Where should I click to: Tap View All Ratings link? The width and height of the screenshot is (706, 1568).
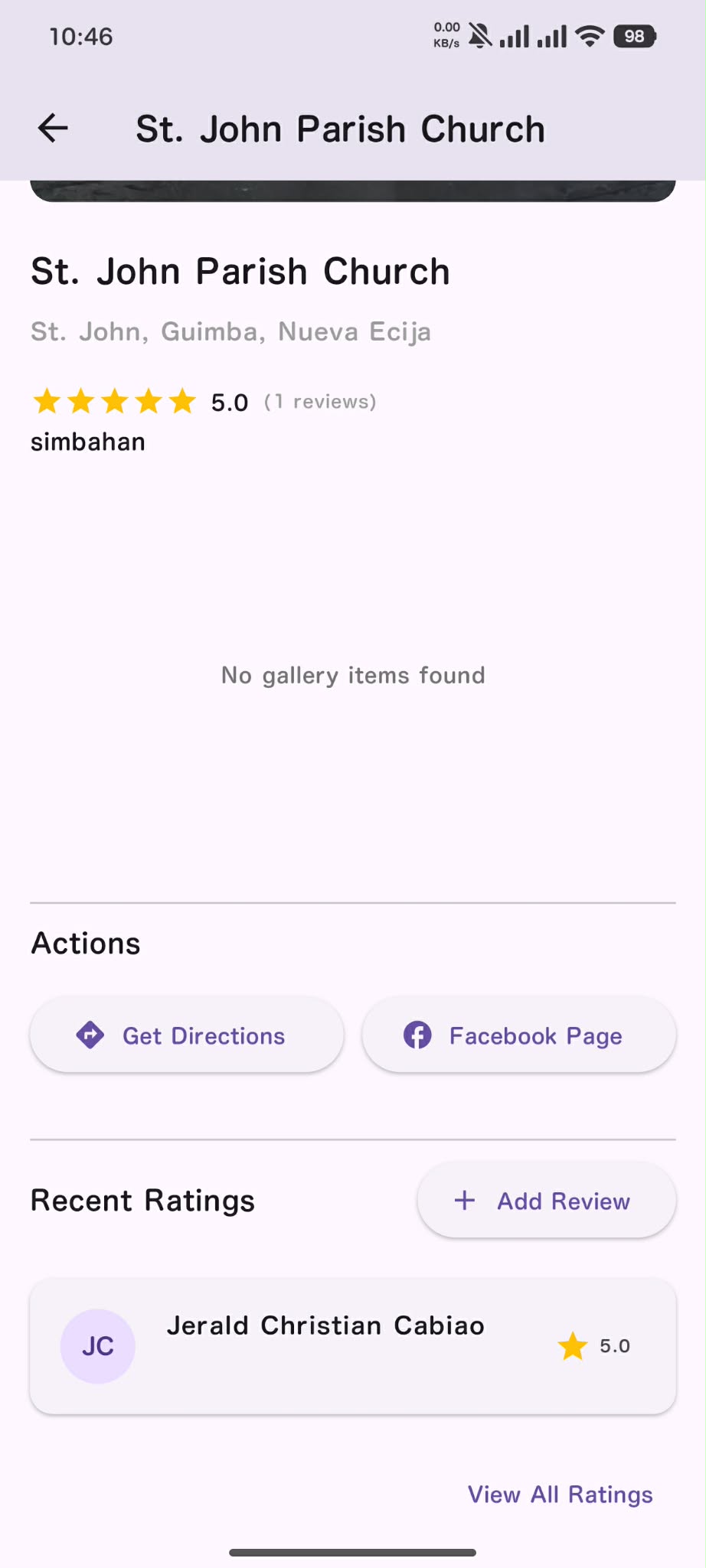coord(561,1494)
